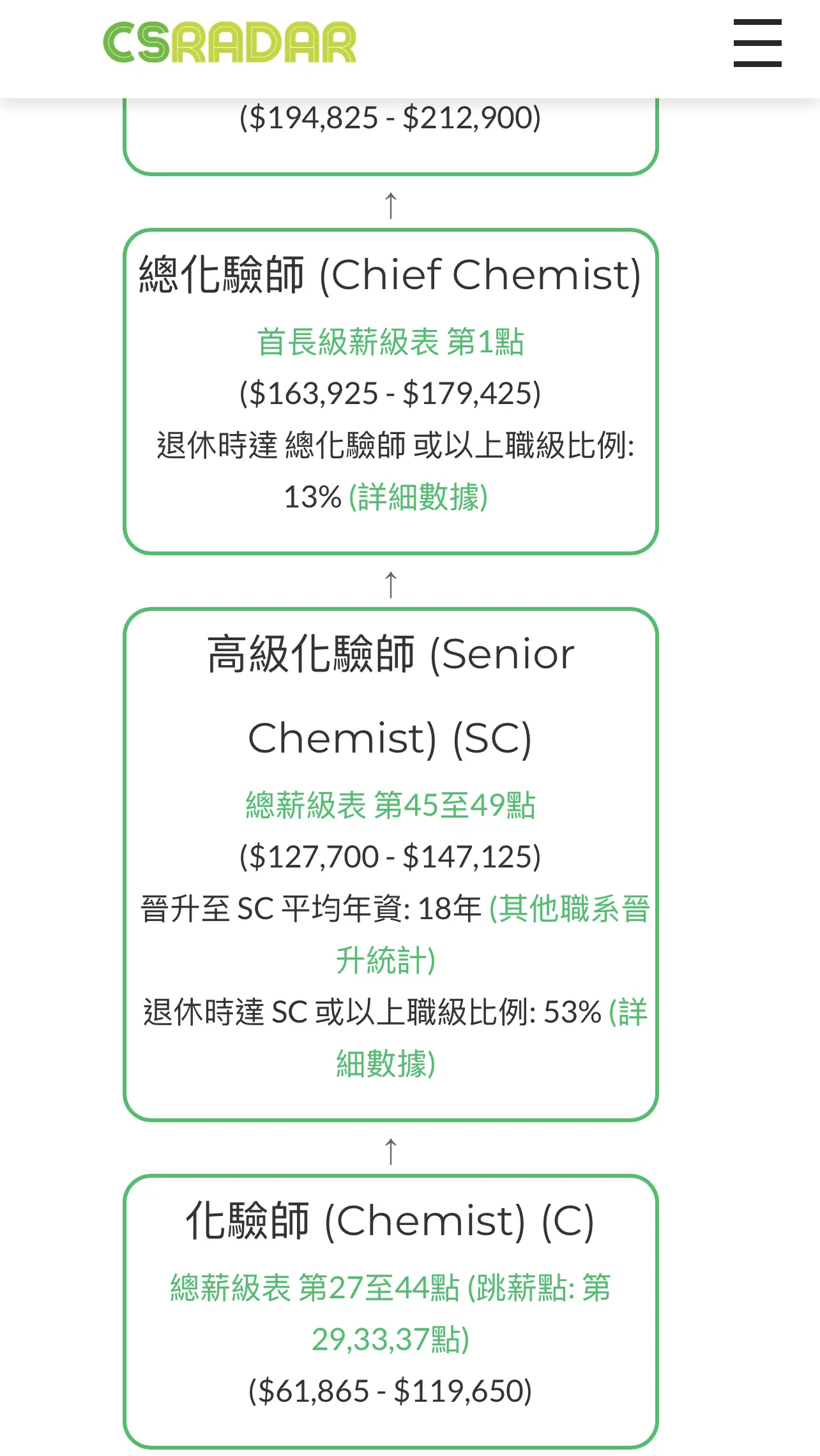
Task: Open the 總薪級表 第27至44點 pay scale link
Action: (390, 1313)
